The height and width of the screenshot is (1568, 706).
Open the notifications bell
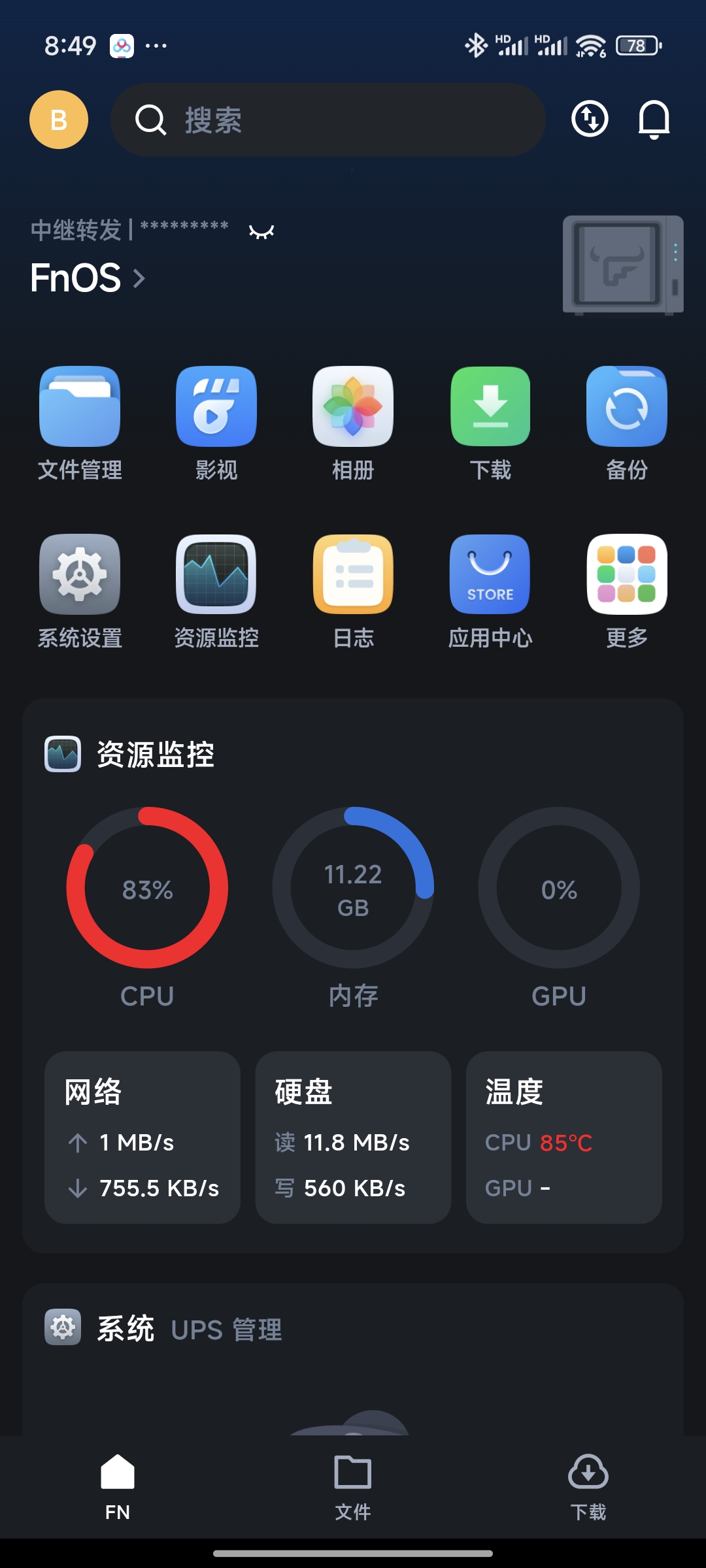(654, 119)
